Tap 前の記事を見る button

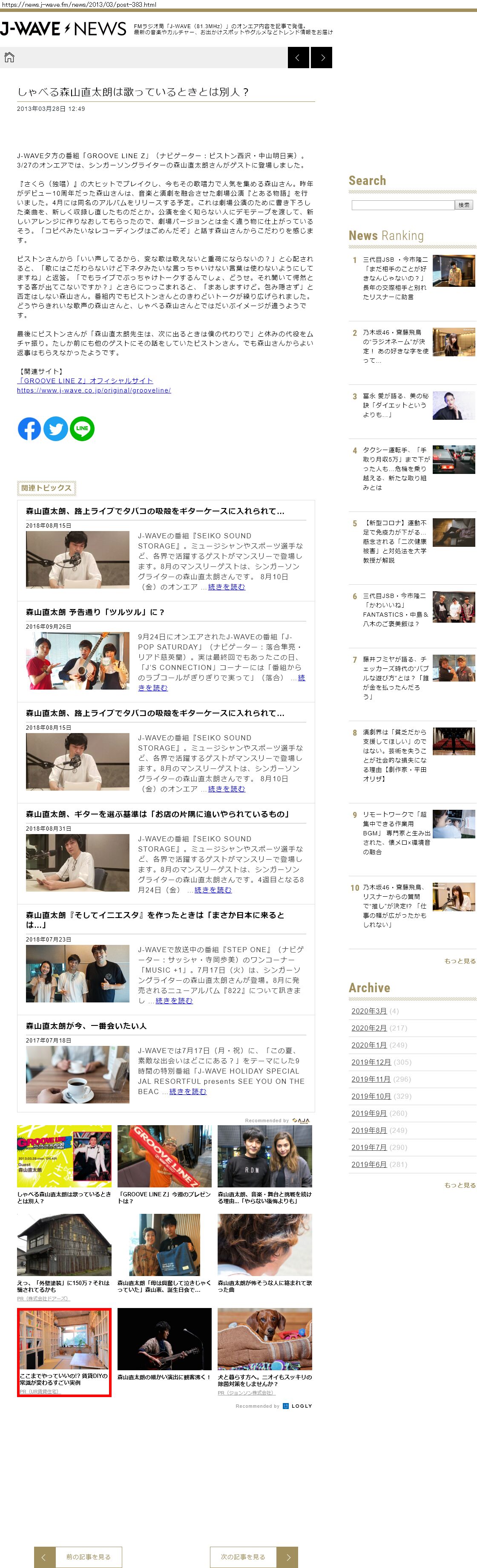88,1556
